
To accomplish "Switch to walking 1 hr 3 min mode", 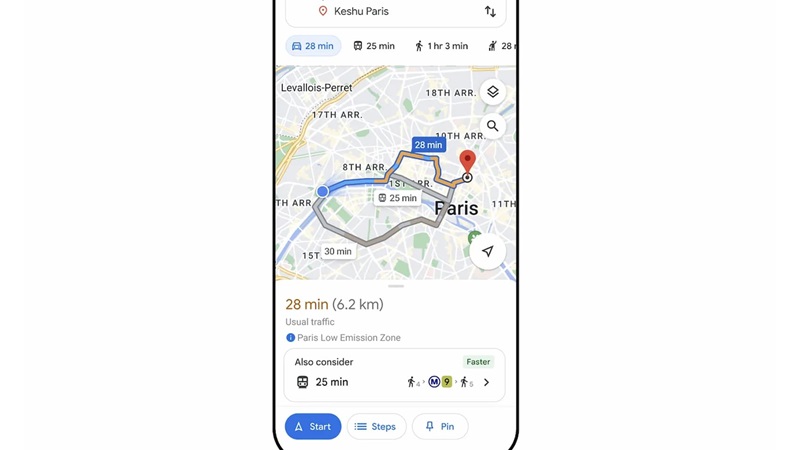I will pyautogui.click(x=442, y=46).
